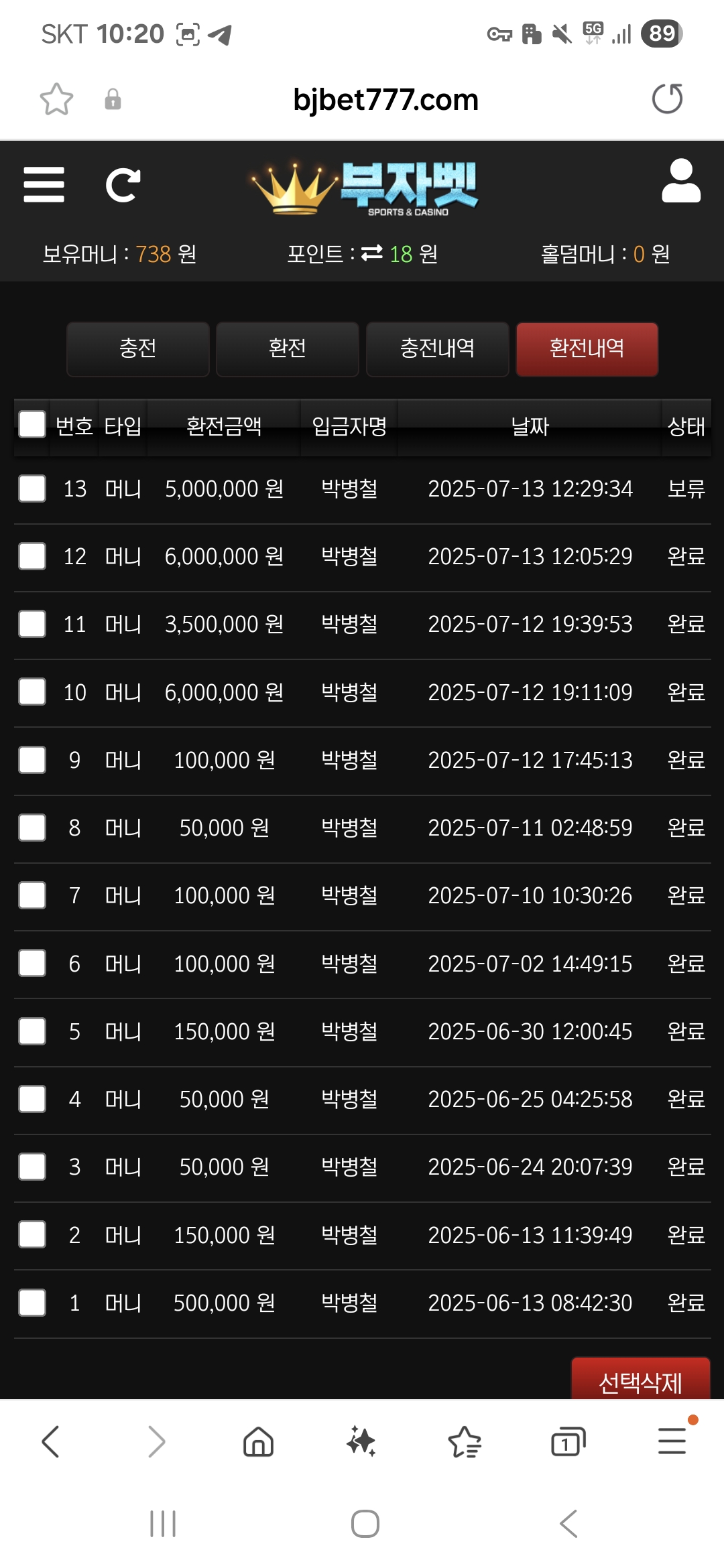Go to the browser home page
This screenshot has height=1568, width=724.
(x=259, y=1441)
